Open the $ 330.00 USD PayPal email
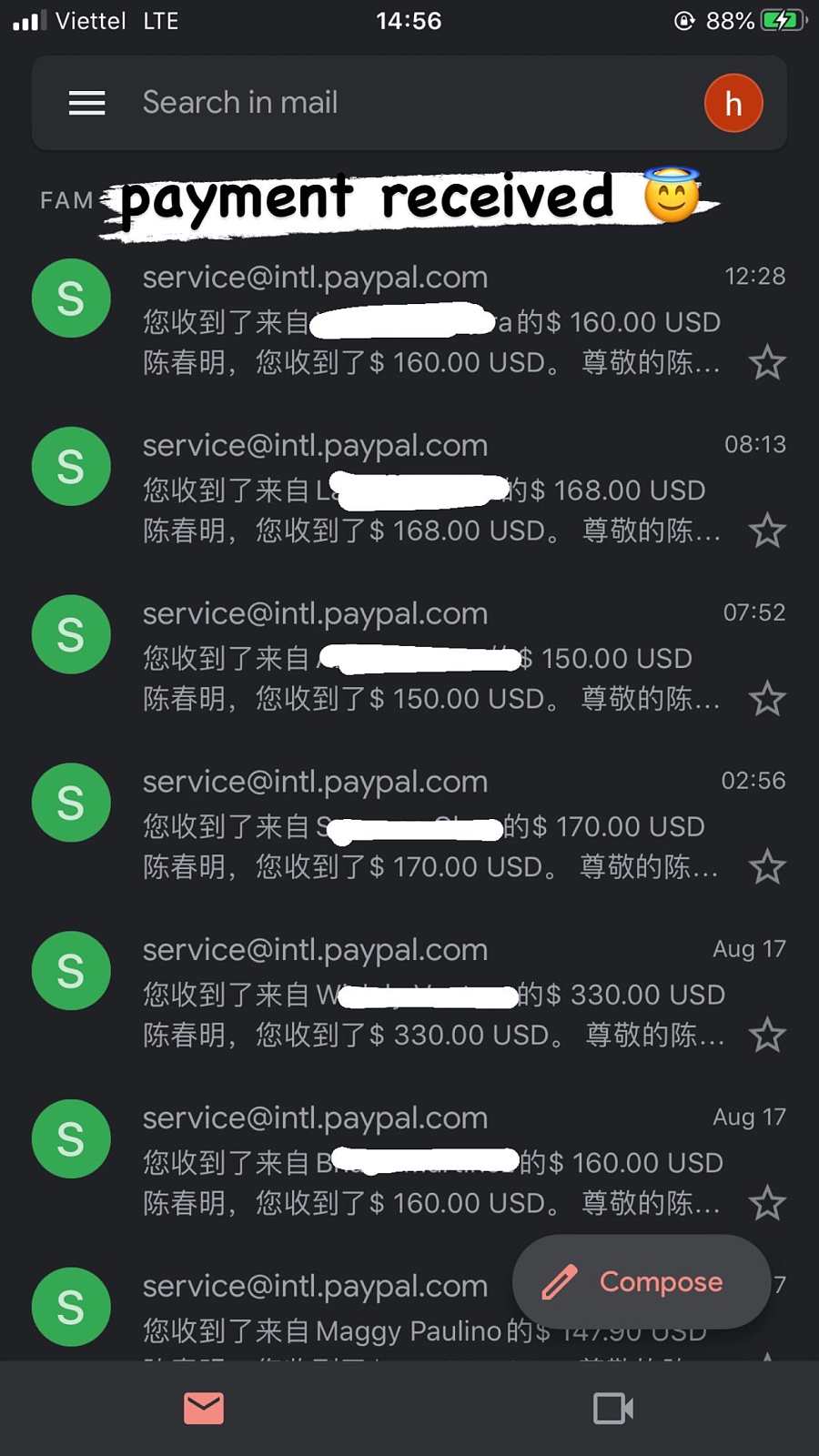This screenshot has height=1456, width=819. [409, 992]
